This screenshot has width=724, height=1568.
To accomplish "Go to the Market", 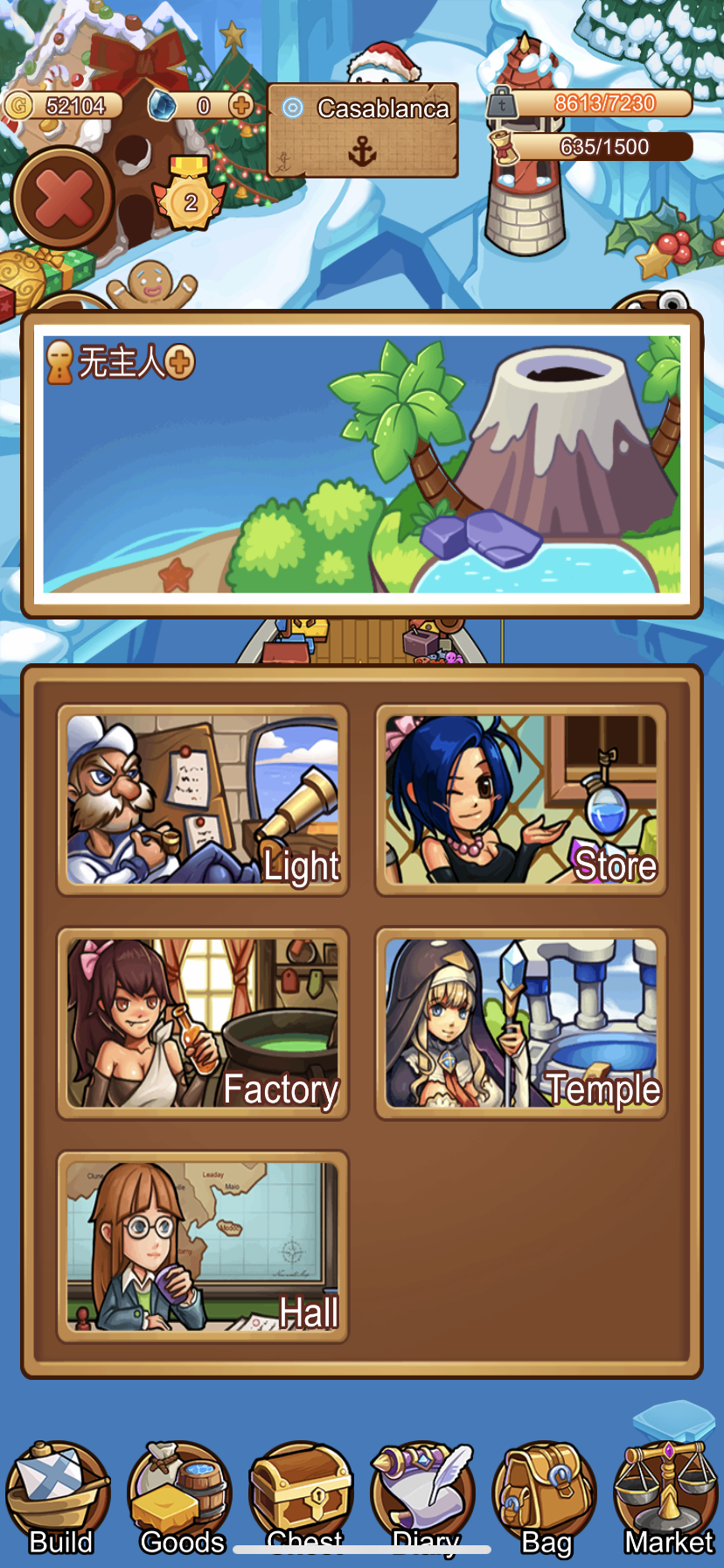I will click(x=667, y=1496).
